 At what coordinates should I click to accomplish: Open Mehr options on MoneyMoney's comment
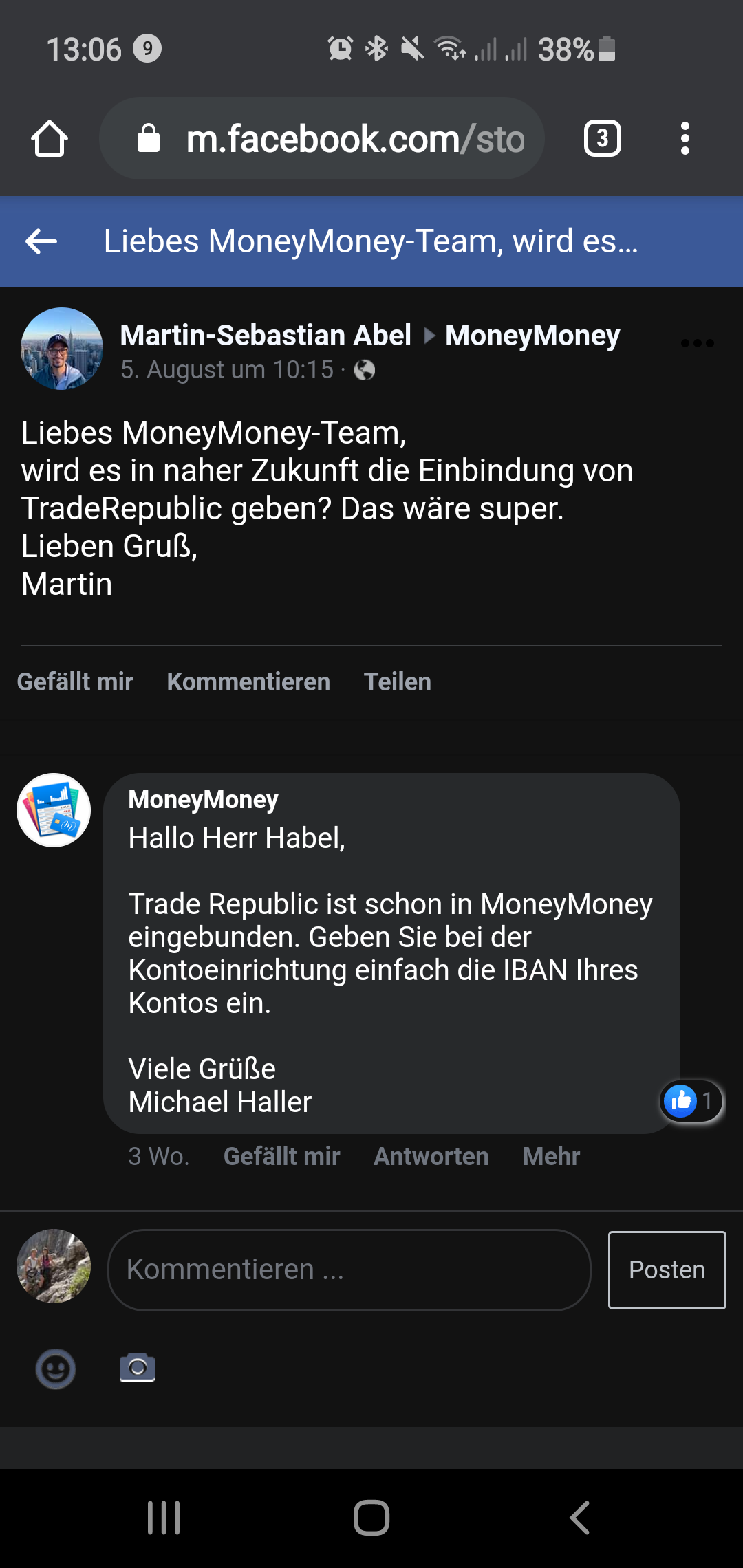point(551,1157)
